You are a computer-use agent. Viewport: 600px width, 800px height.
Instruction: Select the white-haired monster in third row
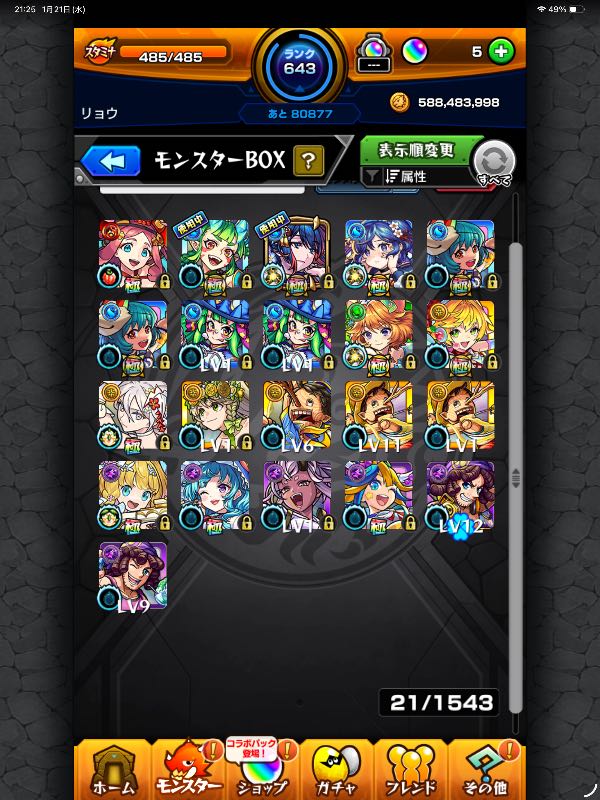[133, 415]
